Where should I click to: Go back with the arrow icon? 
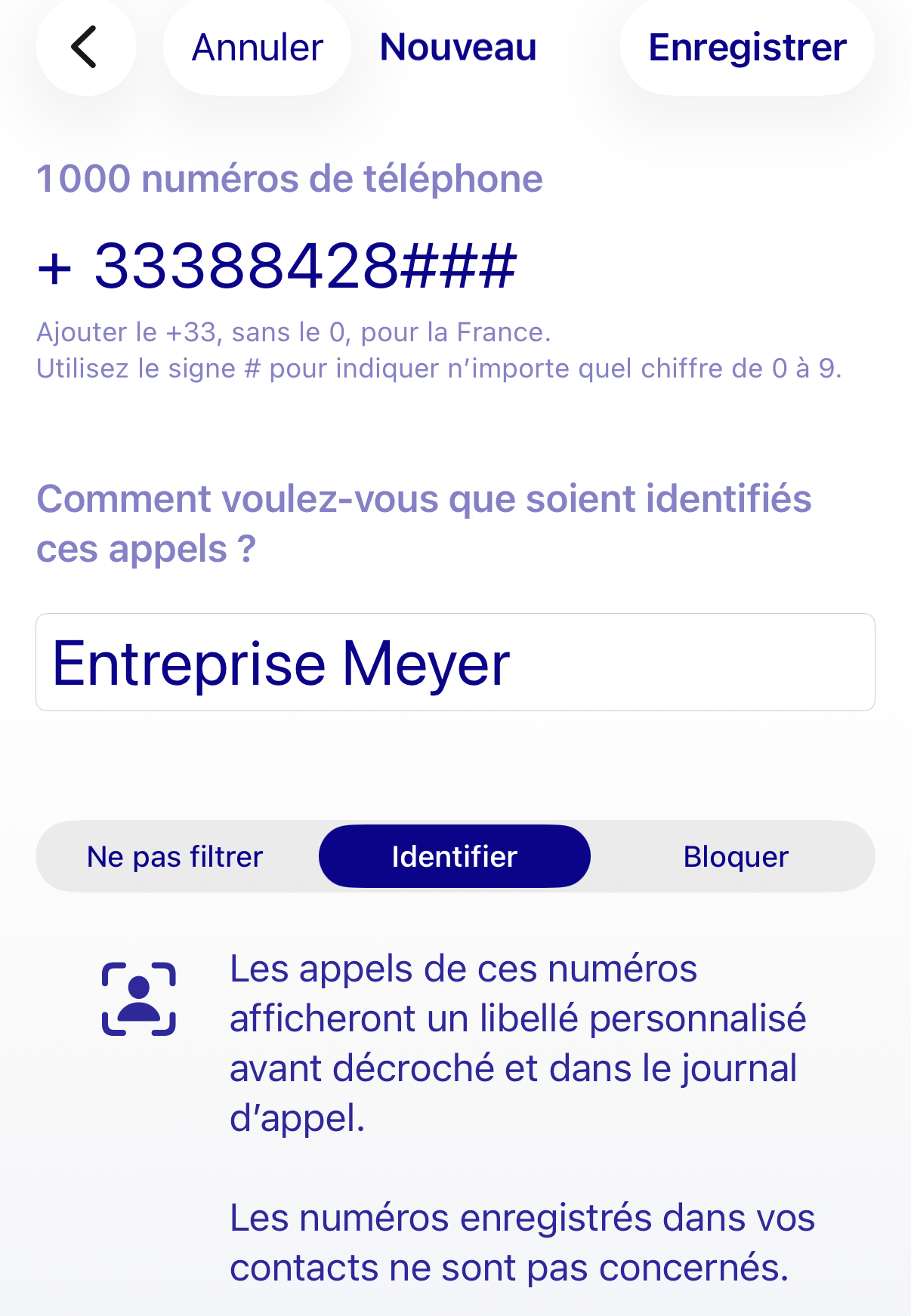[85, 47]
